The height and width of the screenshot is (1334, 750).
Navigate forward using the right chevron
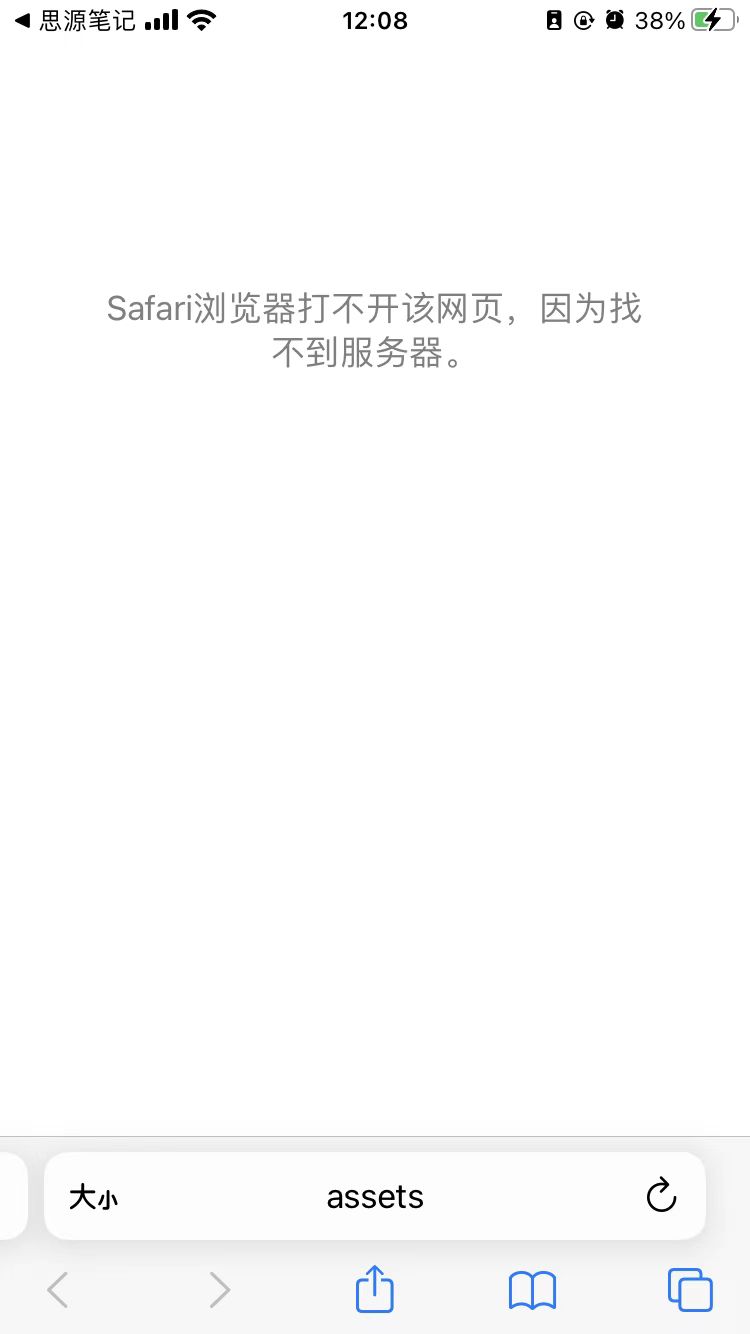pos(219,1290)
